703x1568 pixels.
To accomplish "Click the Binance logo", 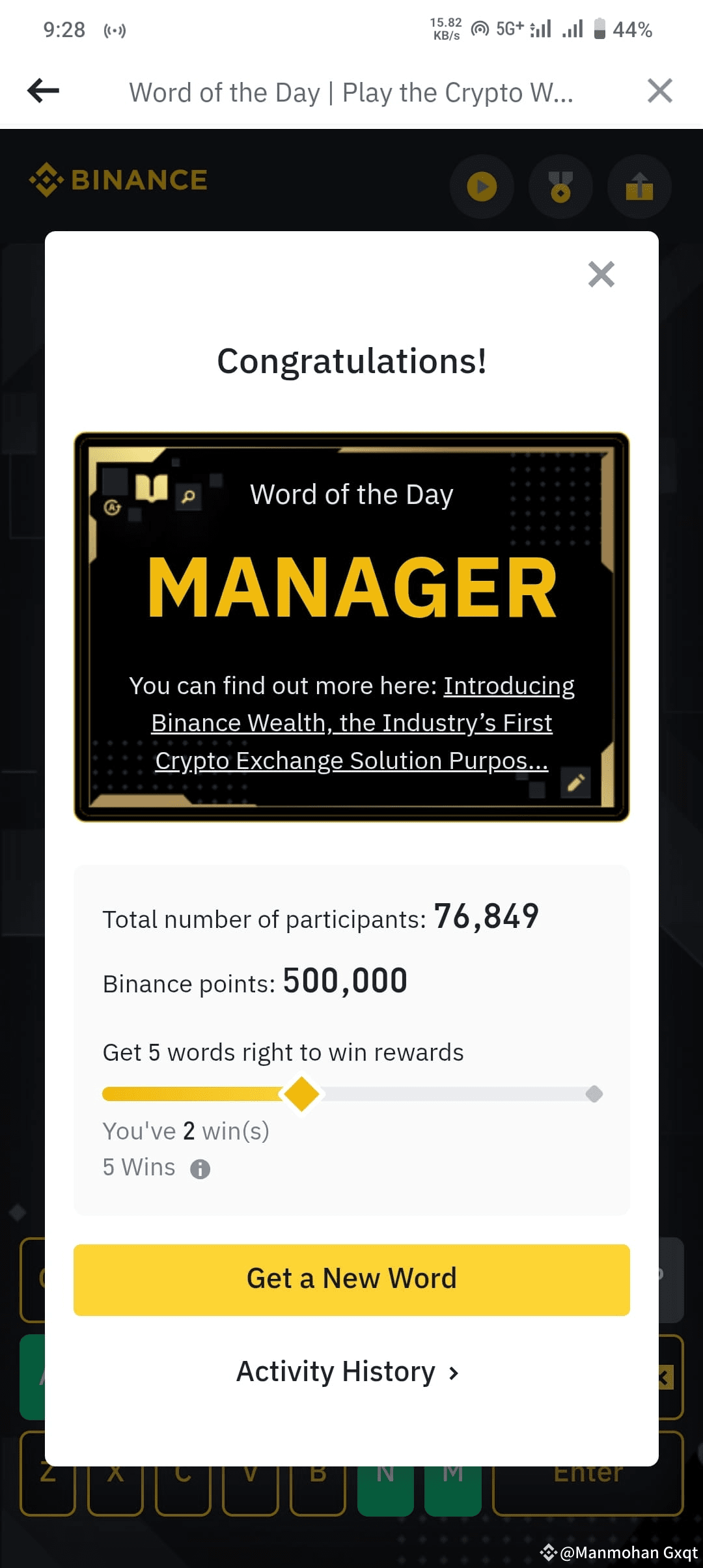I will pyautogui.click(x=118, y=180).
